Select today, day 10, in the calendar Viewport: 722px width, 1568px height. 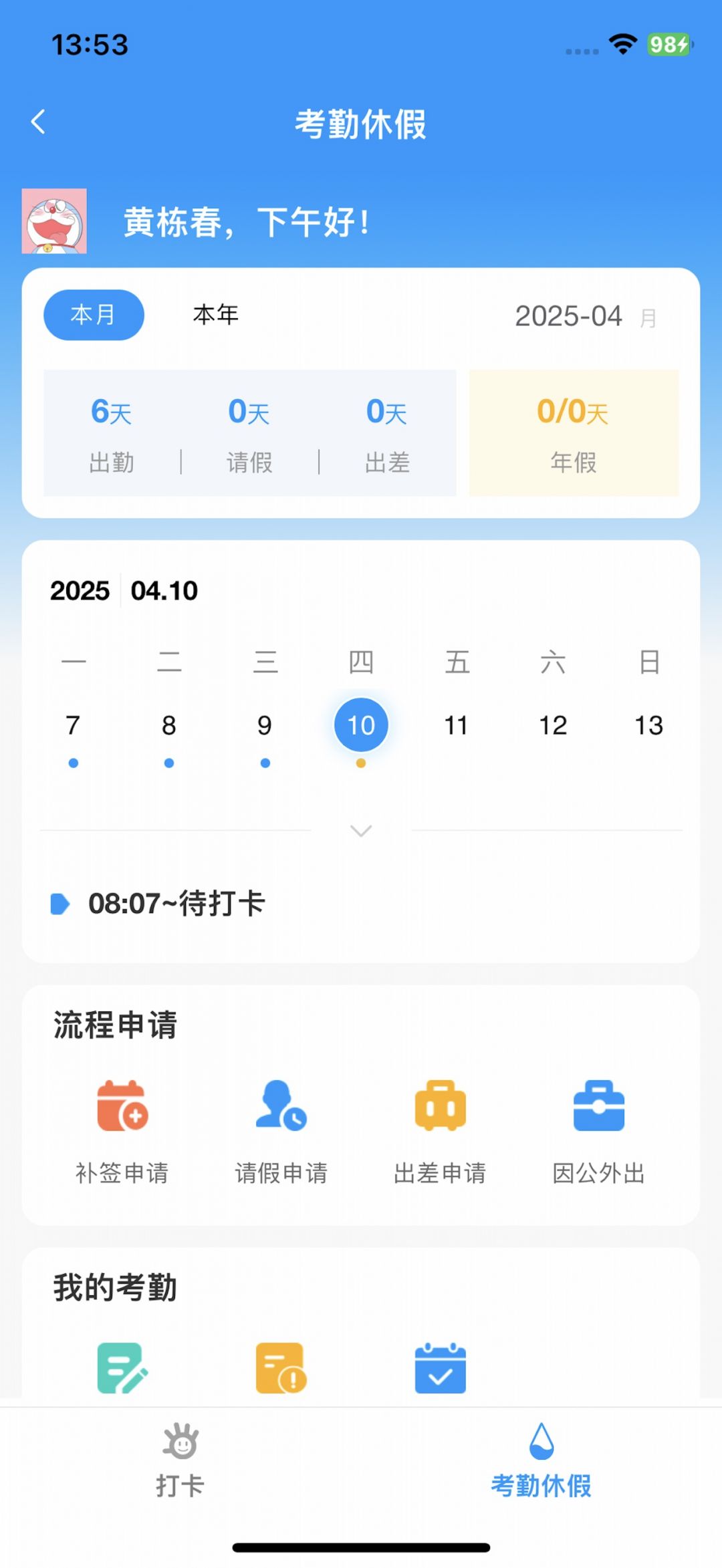tap(361, 726)
